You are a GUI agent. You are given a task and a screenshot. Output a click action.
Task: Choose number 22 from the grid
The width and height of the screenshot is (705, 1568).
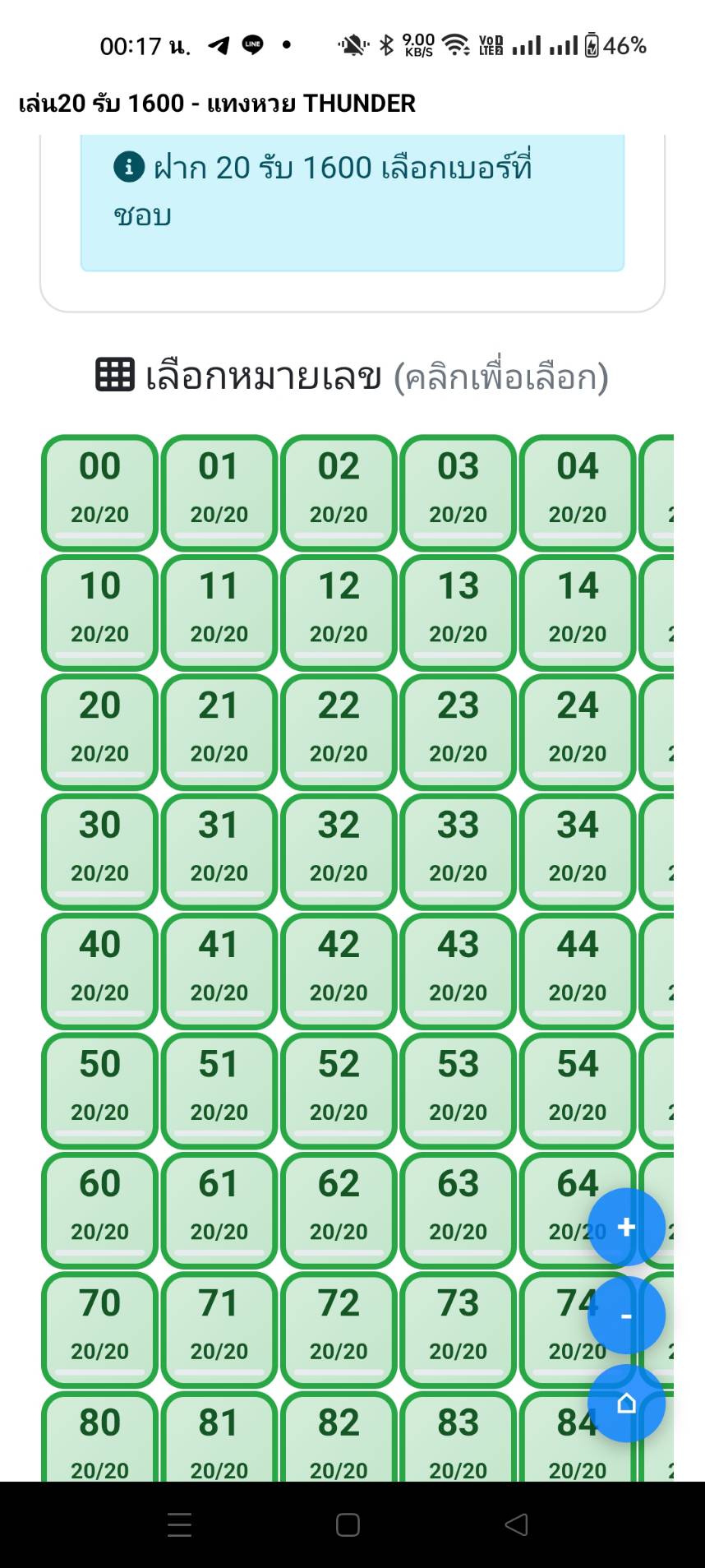[339, 732]
